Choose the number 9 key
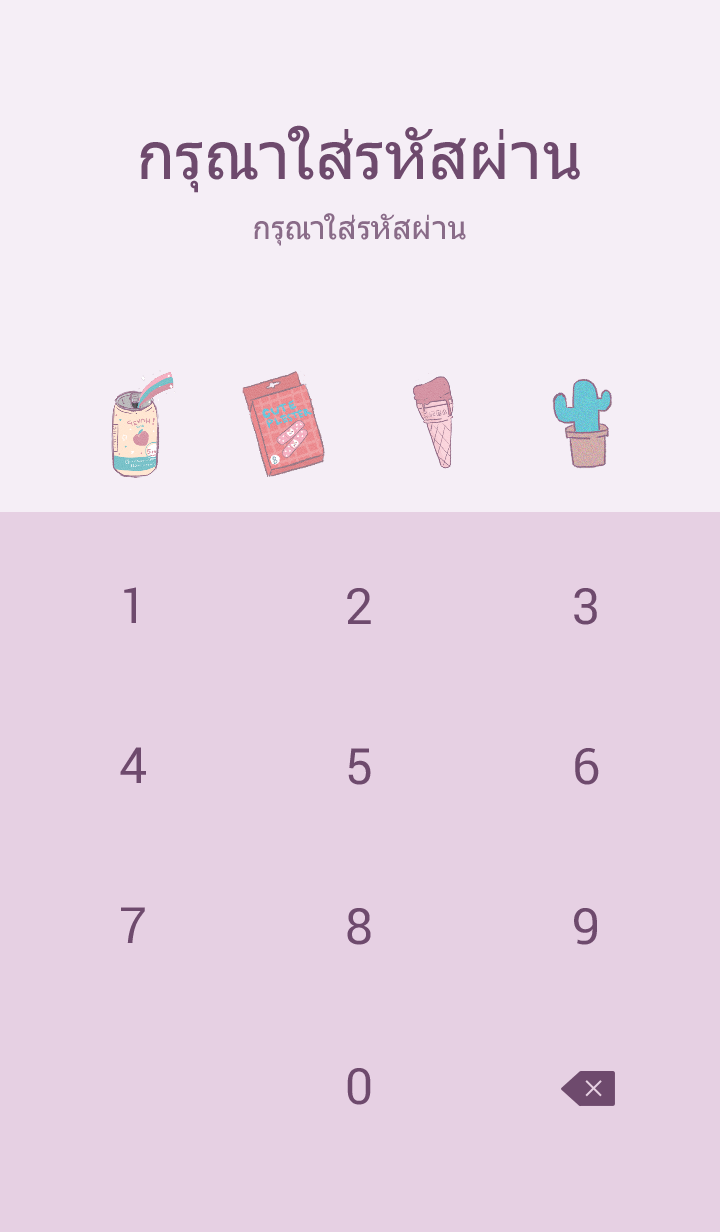Image resolution: width=720 pixels, height=1232 pixels. pyautogui.click(x=586, y=927)
